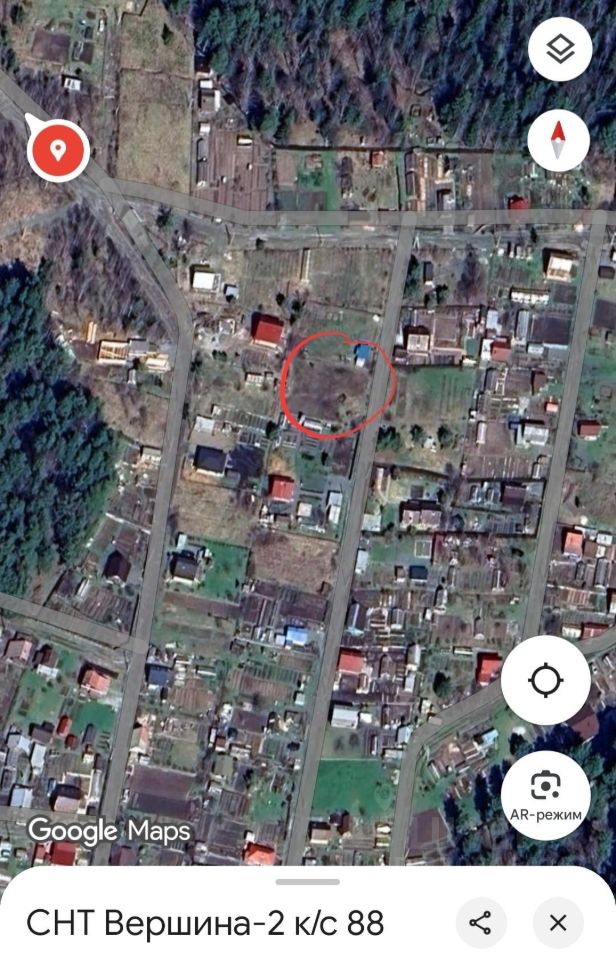Center map on my current location

546,681
